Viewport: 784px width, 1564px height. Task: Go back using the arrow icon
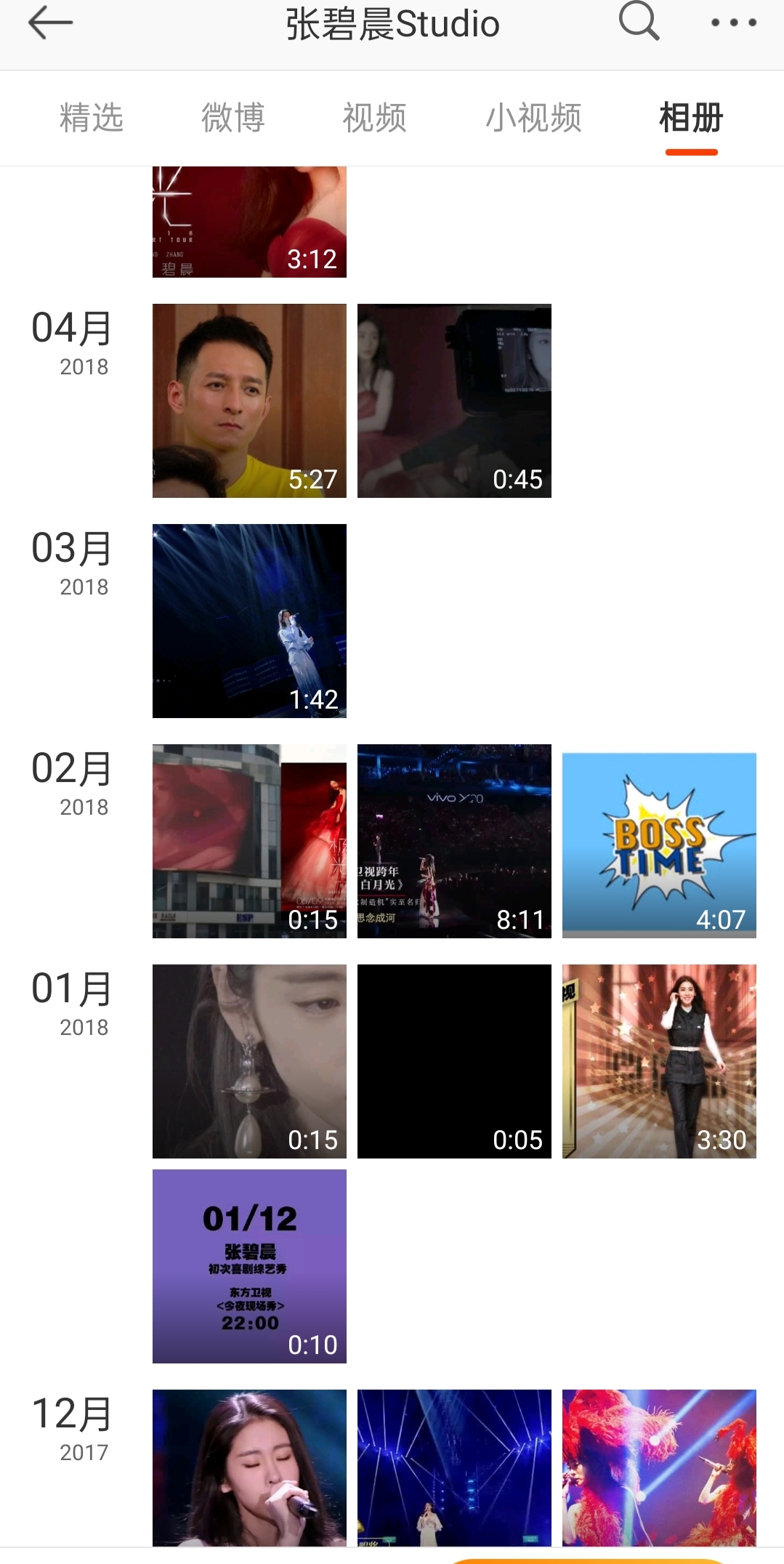pyautogui.click(x=49, y=23)
